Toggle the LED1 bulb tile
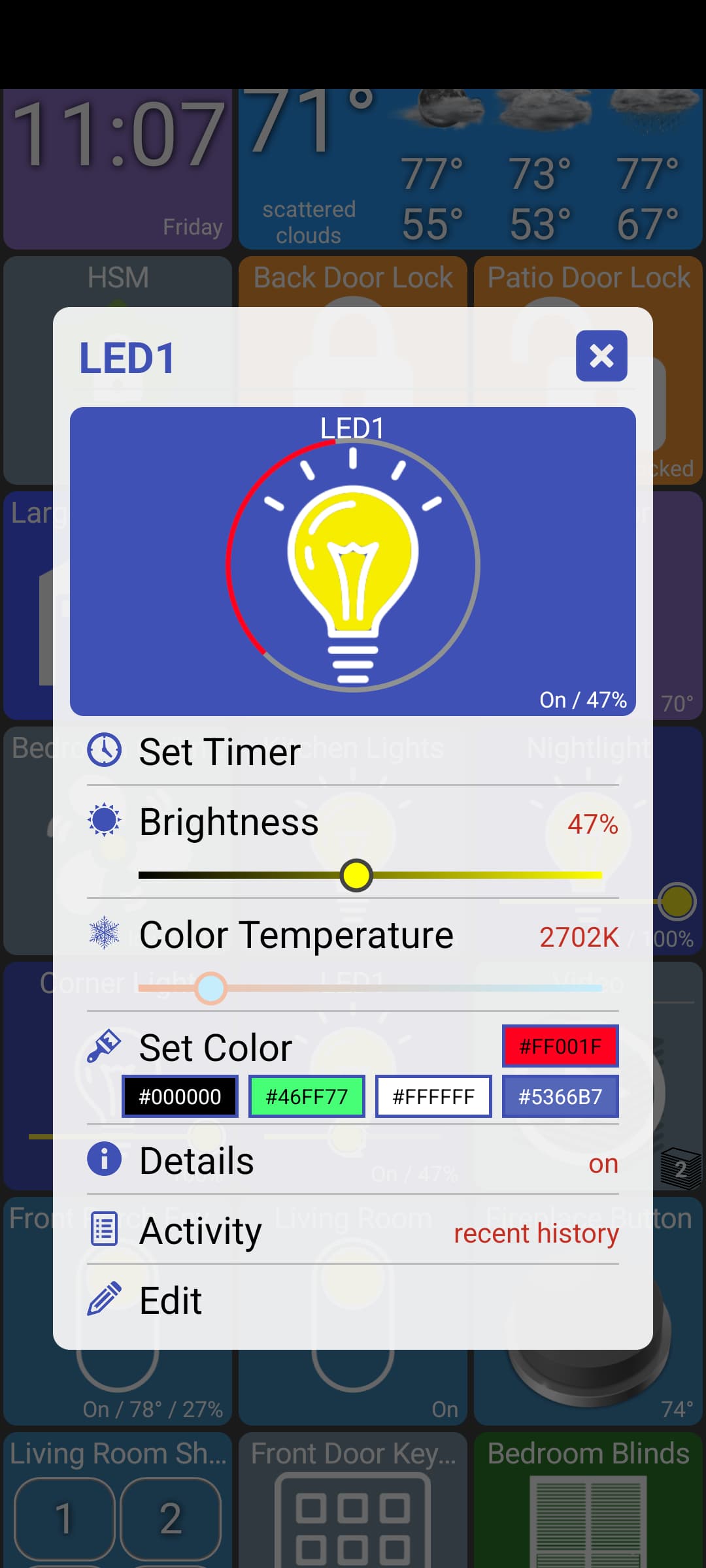The image size is (706, 1568). (x=353, y=562)
